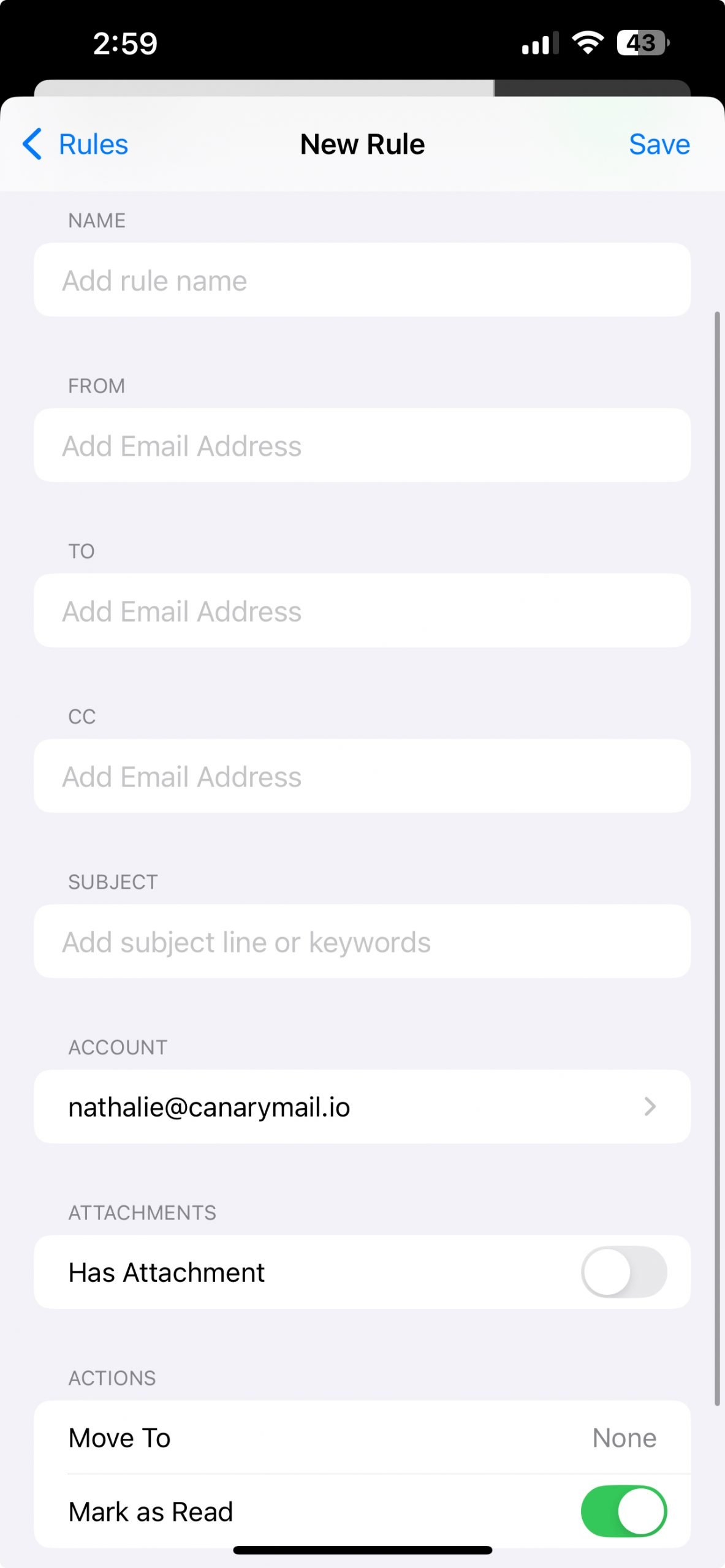725x1568 pixels.
Task: Focus the CC email address field
Action: (362, 776)
